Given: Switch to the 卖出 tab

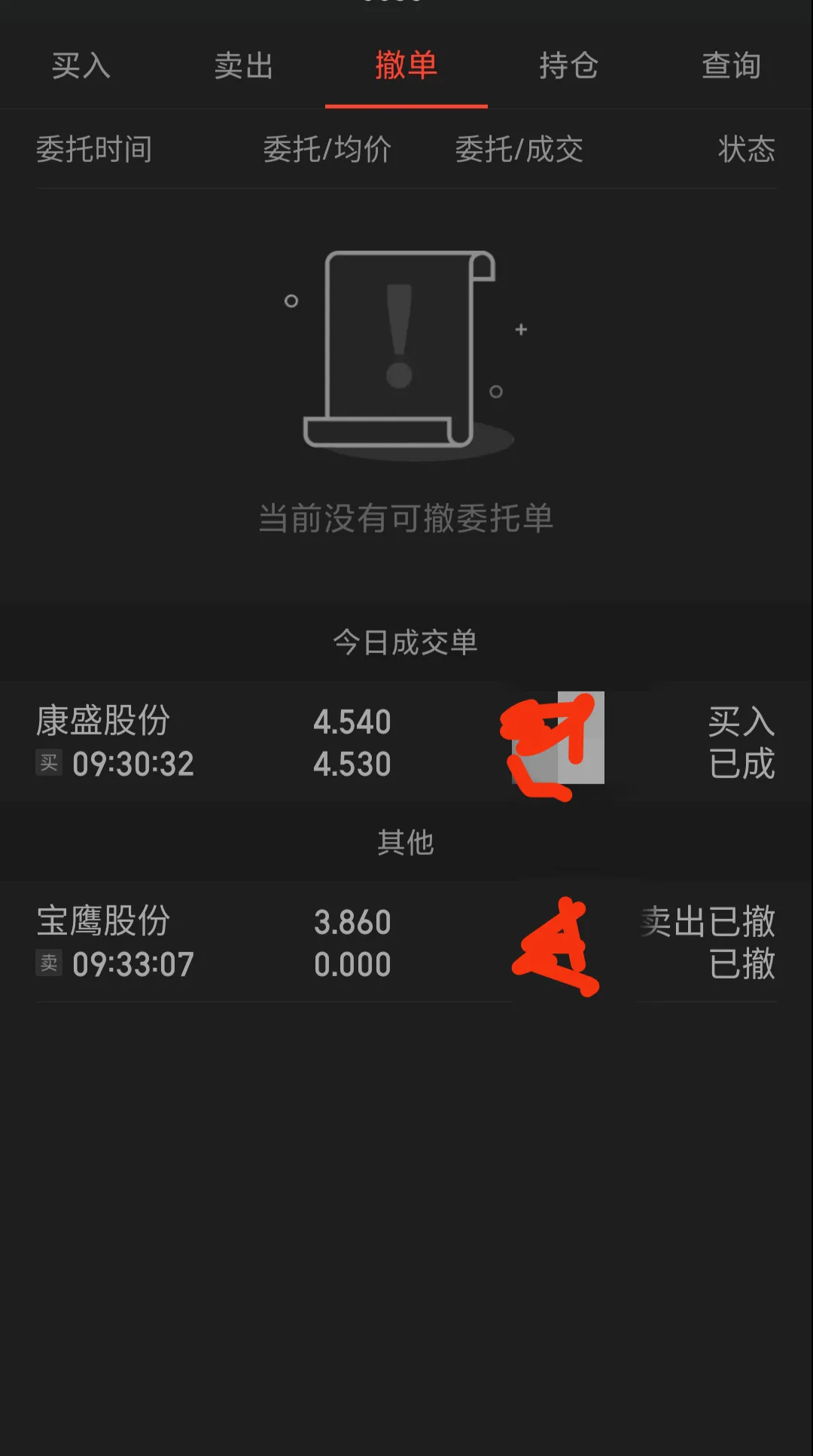Looking at the screenshot, I should point(244,66).
